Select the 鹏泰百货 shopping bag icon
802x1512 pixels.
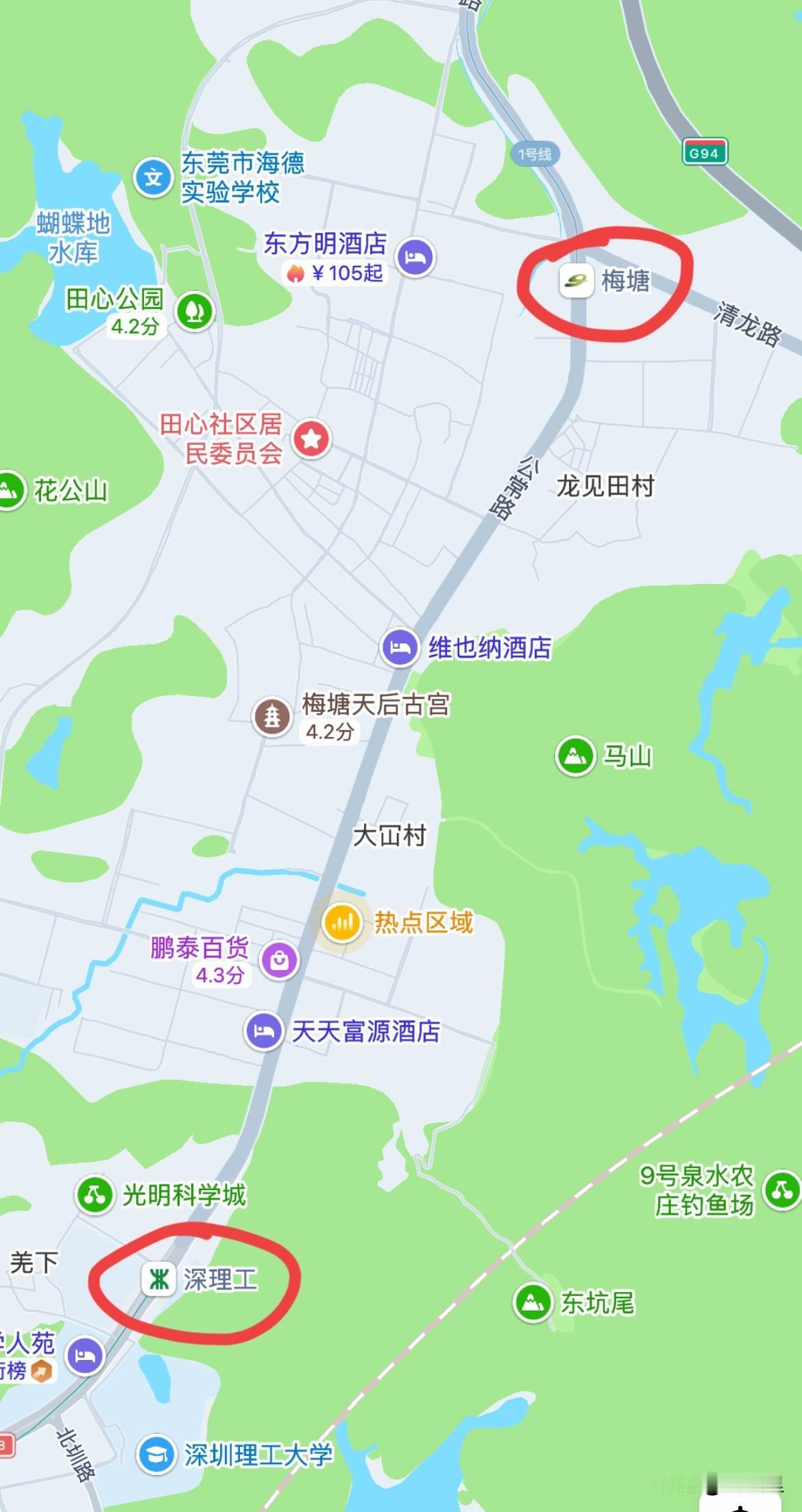(x=280, y=962)
